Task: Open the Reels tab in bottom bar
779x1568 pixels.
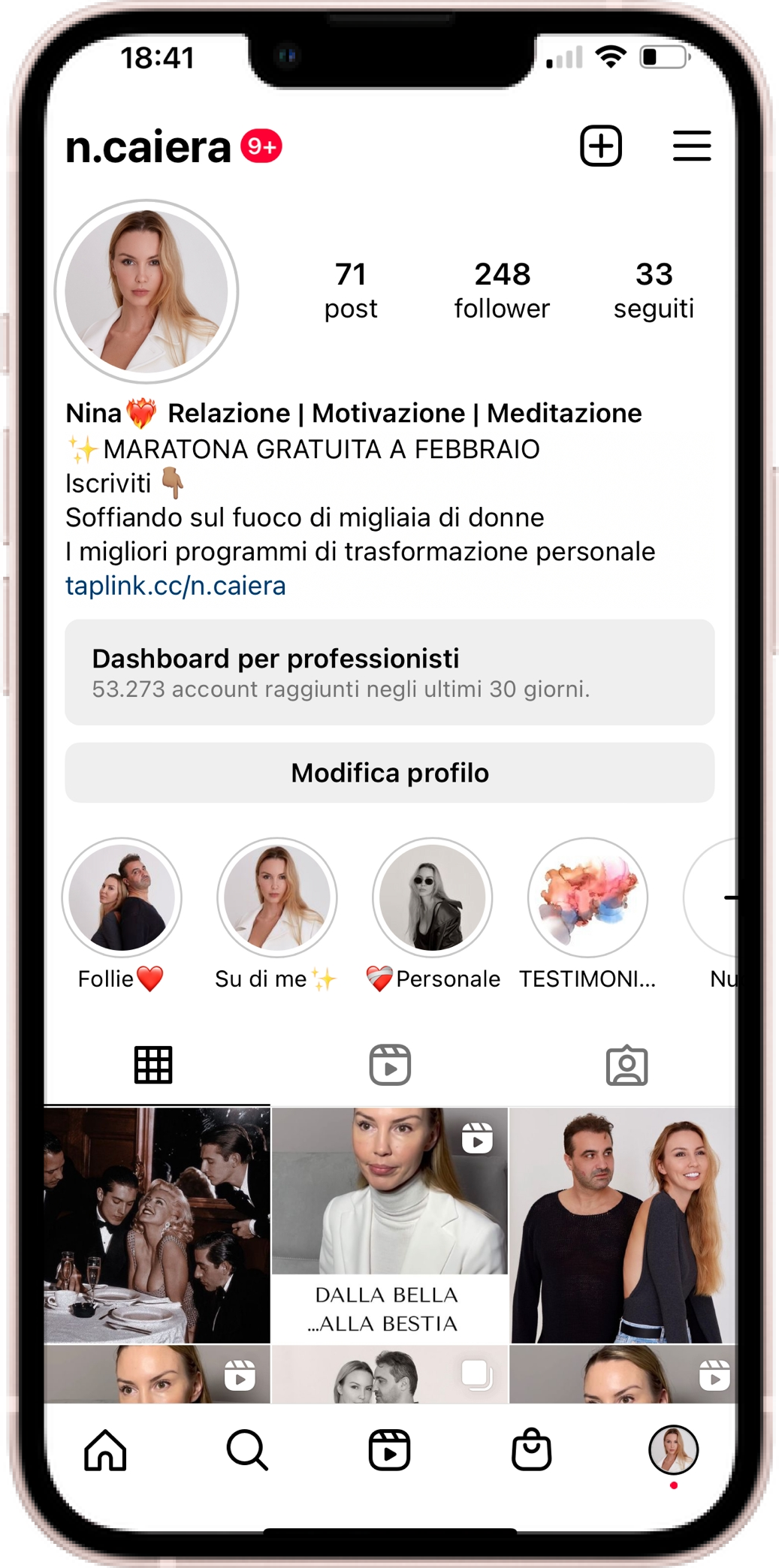Action: [x=389, y=1449]
